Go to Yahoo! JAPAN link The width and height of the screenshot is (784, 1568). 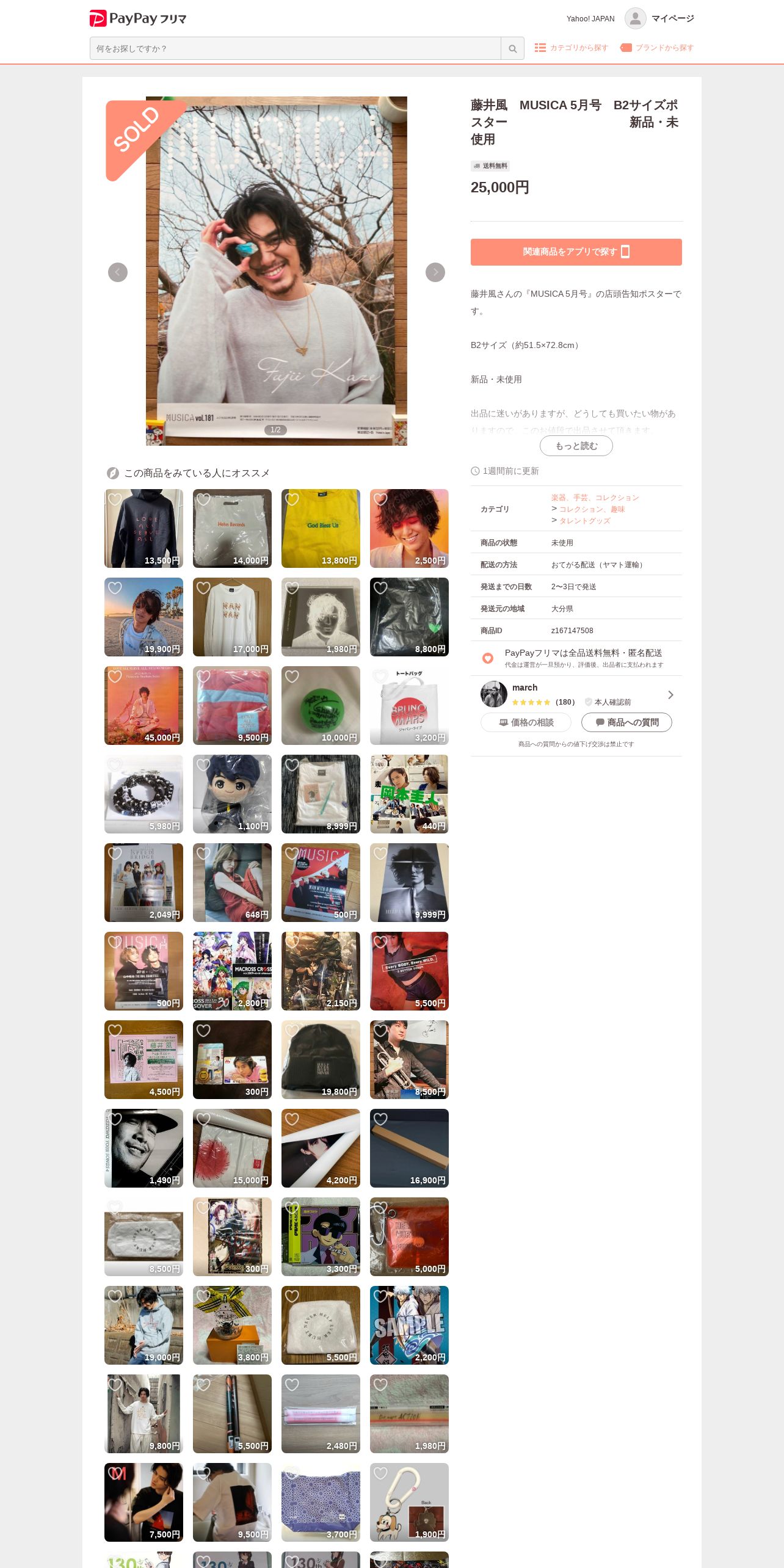click(590, 19)
